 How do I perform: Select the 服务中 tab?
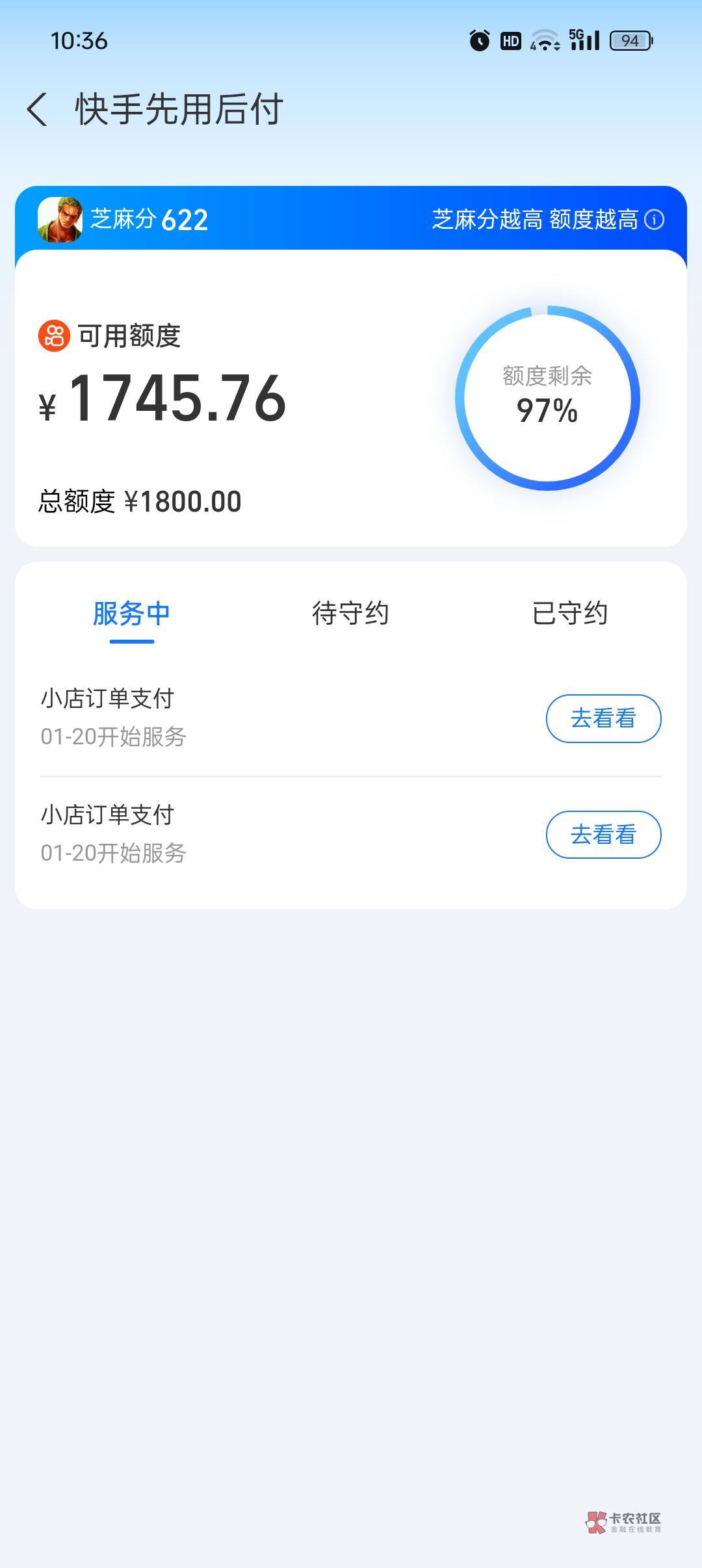tap(132, 614)
